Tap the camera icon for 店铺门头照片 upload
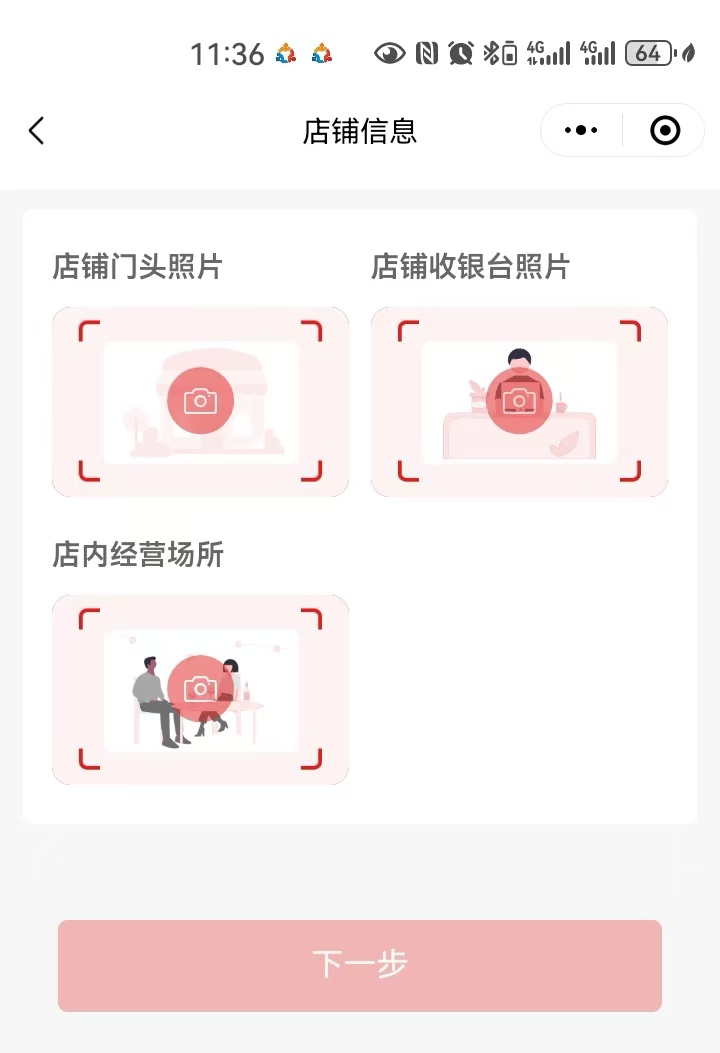720x1053 pixels. coord(202,402)
